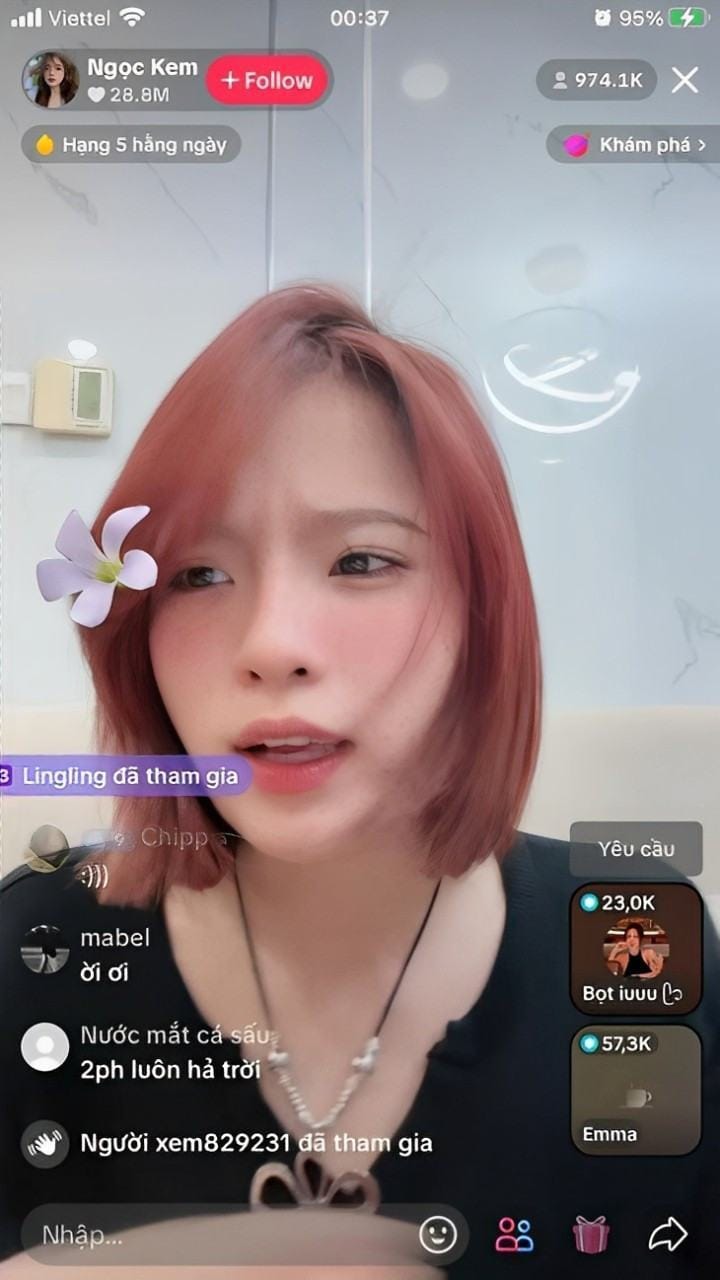View the 974.1K viewers list
720x1280 pixels.
pyautogui.click(x=596, y=80)
